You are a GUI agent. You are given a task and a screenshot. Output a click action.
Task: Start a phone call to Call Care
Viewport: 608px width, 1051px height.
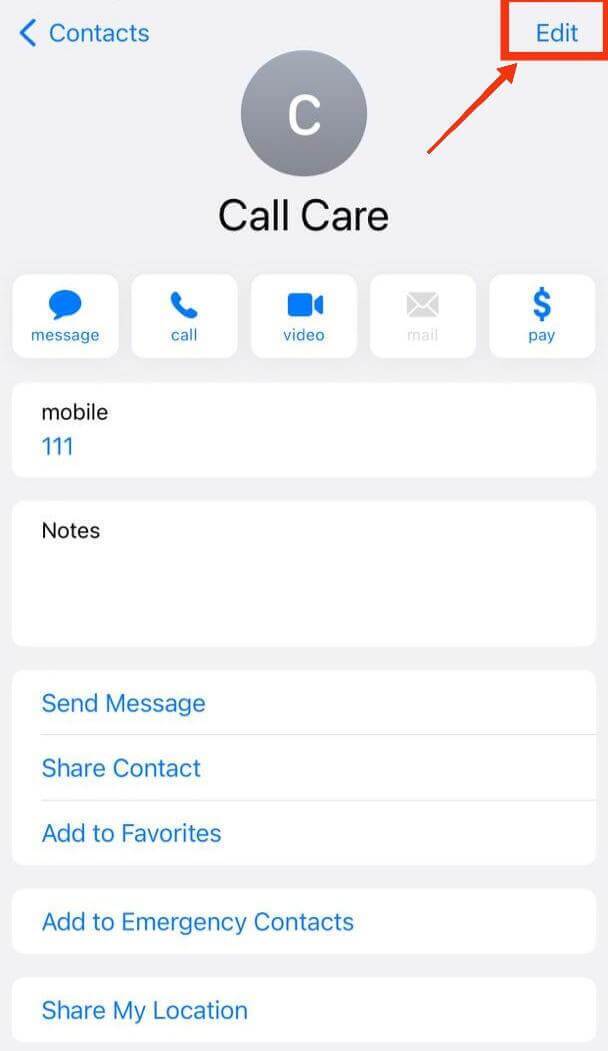pos(184,316)
